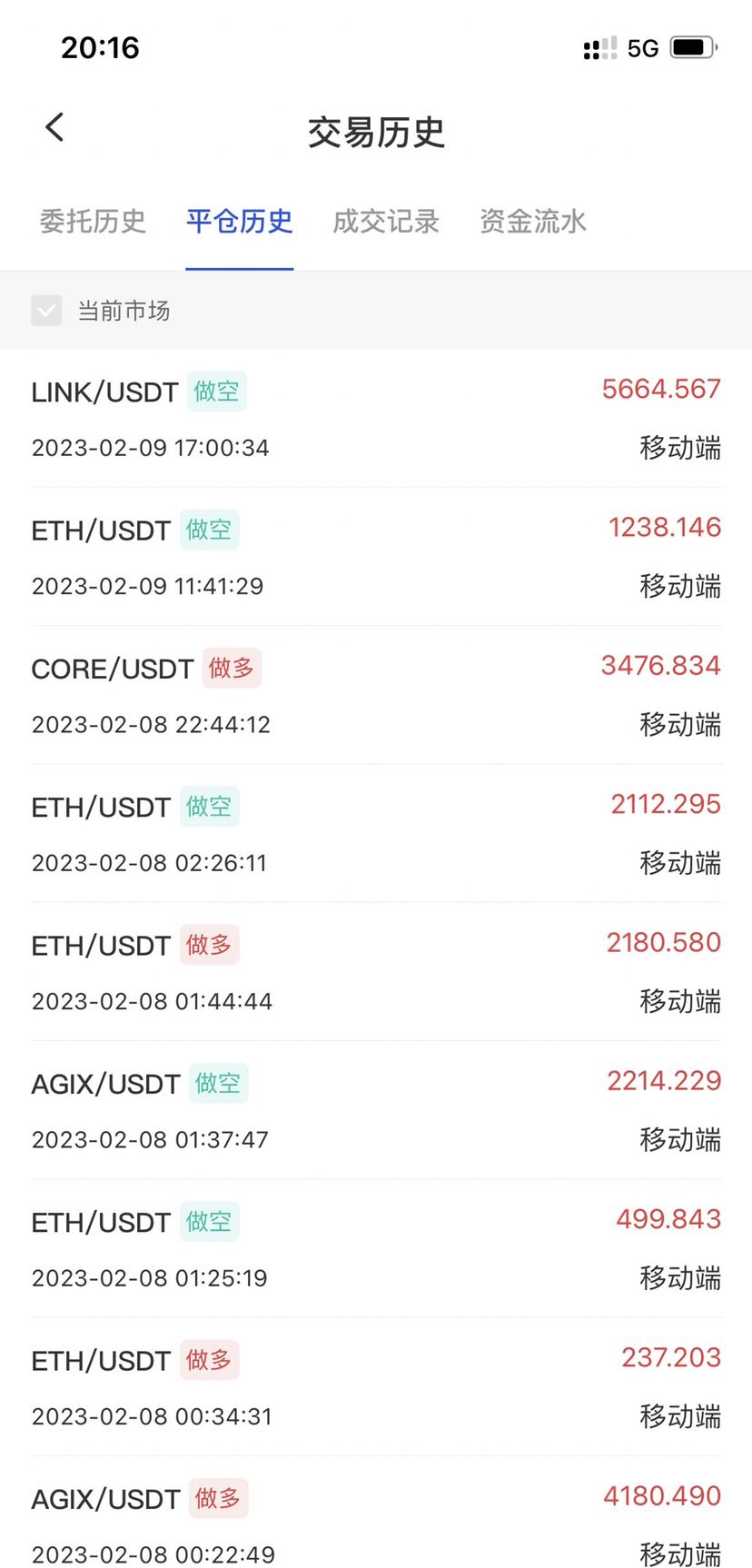
Task: Select the 平仓历史 tab
Action: click(239, 221)
